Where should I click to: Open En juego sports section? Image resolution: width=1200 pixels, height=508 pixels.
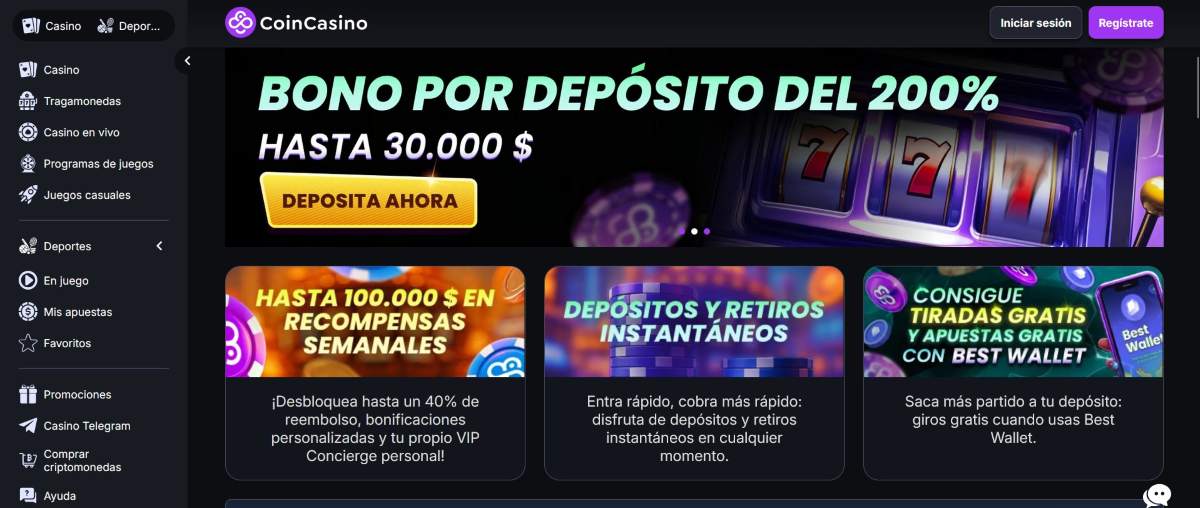65,281
